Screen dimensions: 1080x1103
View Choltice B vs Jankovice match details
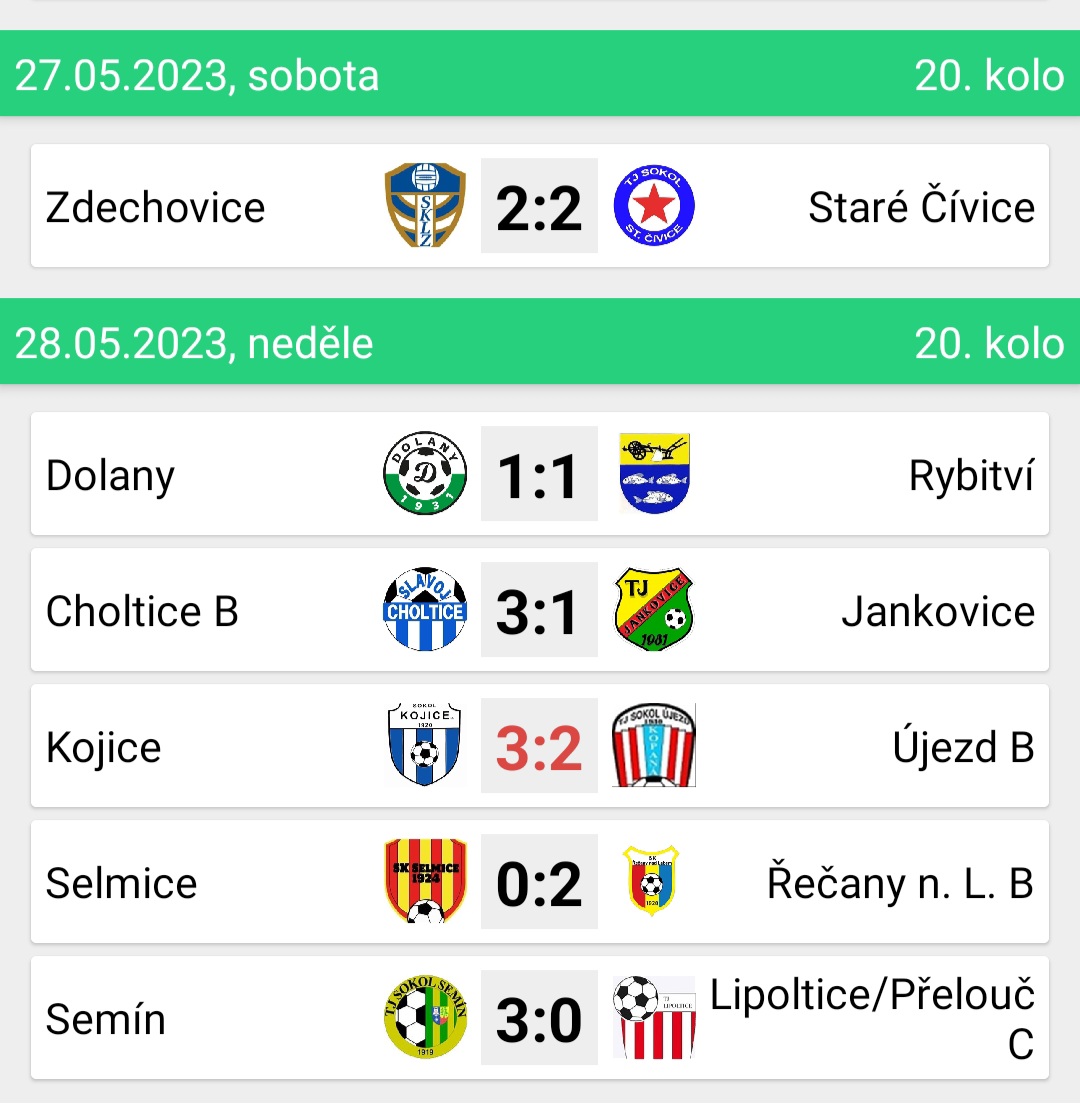539,610
